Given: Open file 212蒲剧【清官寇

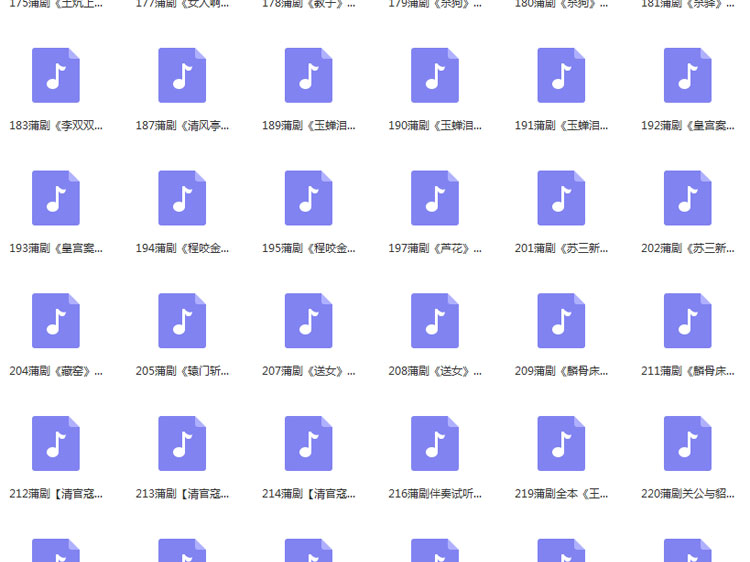Looking at the screenshot, I should coord(56,444).
